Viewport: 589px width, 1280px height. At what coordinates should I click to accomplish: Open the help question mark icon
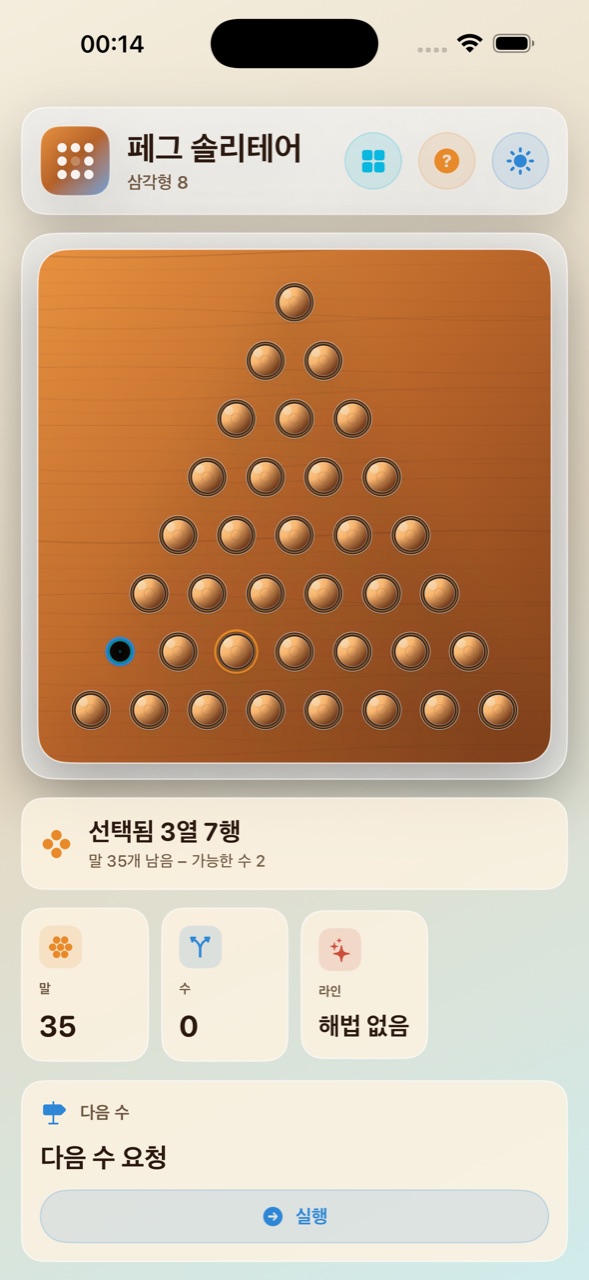tap(446, 161)
